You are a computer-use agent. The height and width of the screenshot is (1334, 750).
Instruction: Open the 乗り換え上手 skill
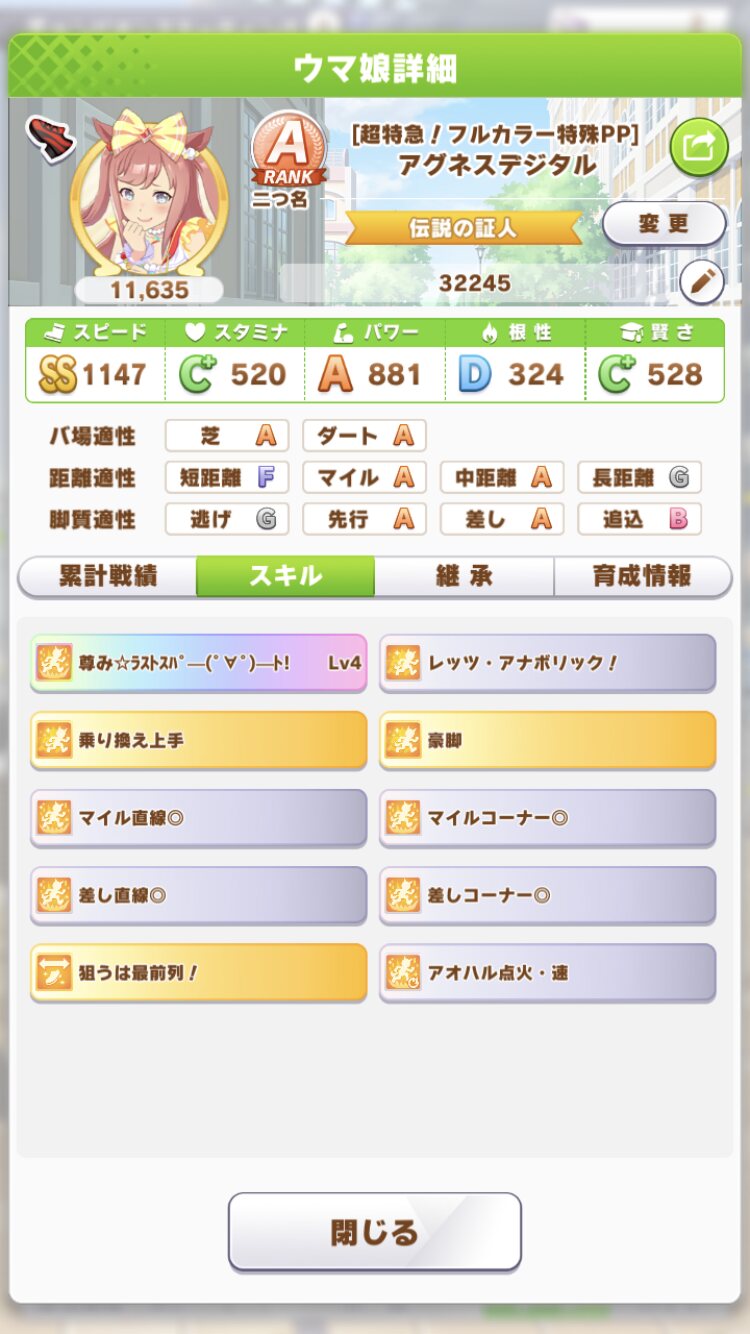tap(198, 740)
